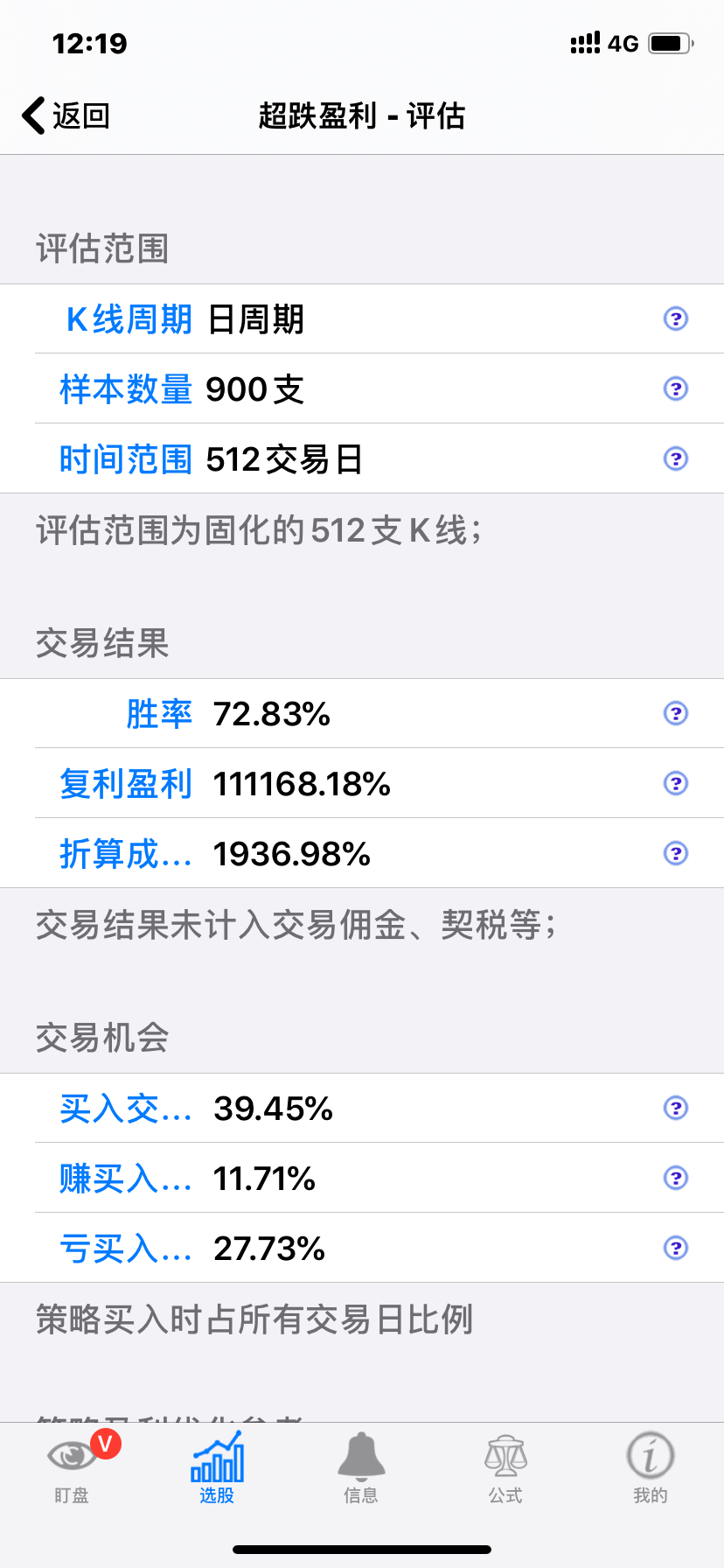Select the 选股 tab
This screenshot has height=1568, width=724.
point(217,1467)
